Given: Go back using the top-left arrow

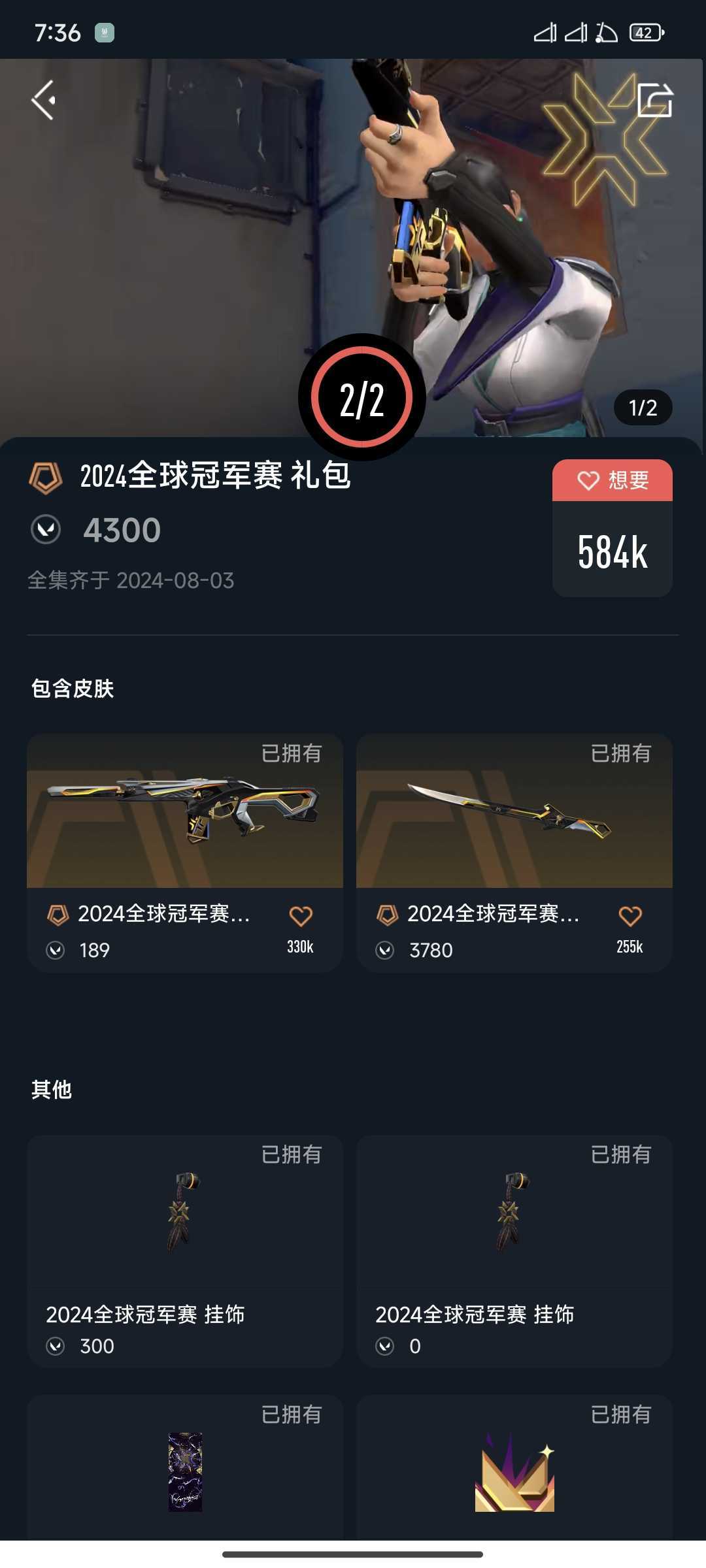Looking at the screenshot, I should 43,101.
